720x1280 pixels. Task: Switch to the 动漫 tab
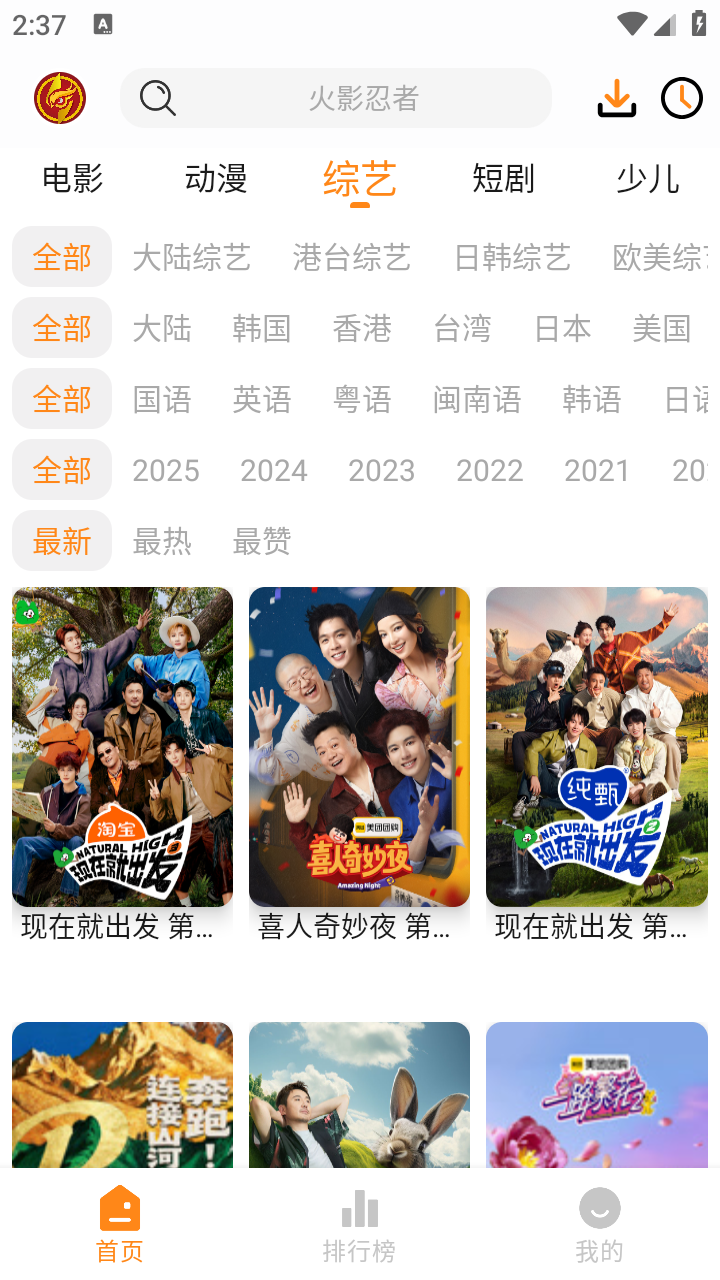tap(215, 178)
